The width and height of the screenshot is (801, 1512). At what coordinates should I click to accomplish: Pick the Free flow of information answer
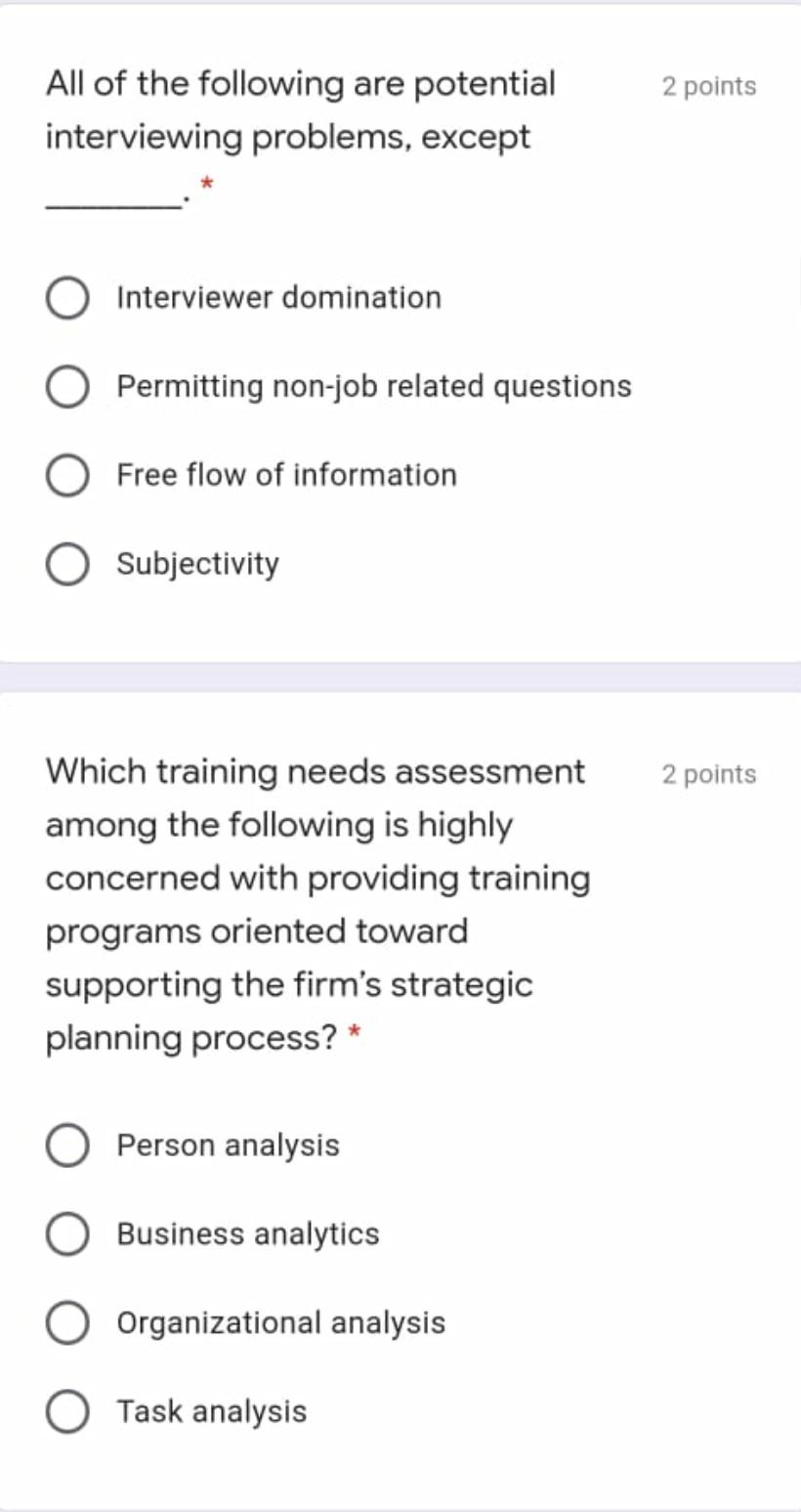pyautogui.click(x=67, y=476)
